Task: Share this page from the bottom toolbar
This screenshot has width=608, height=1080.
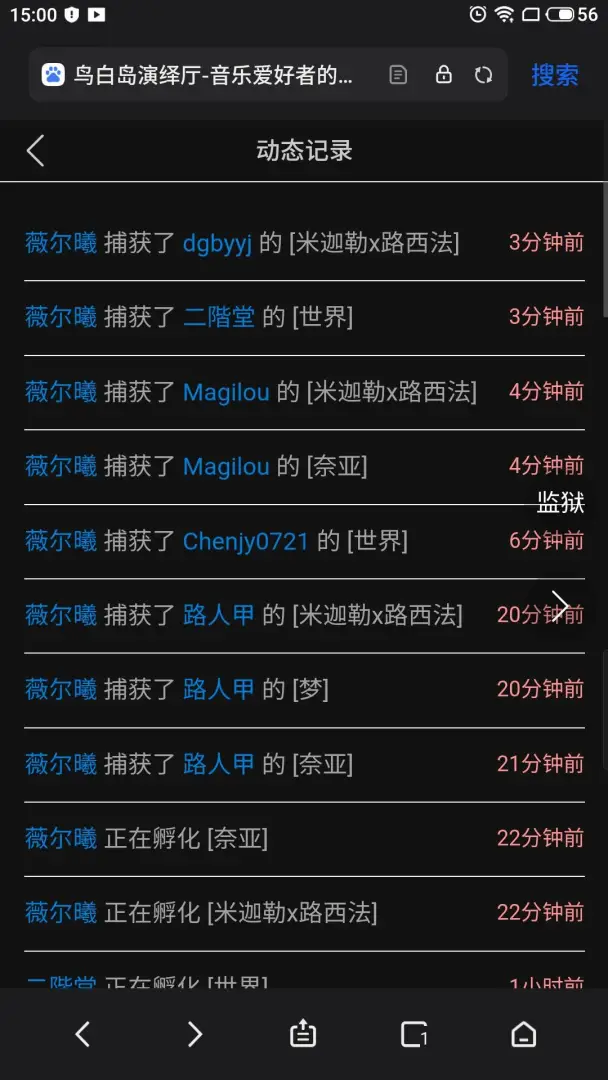Action: coord(303,1035)
